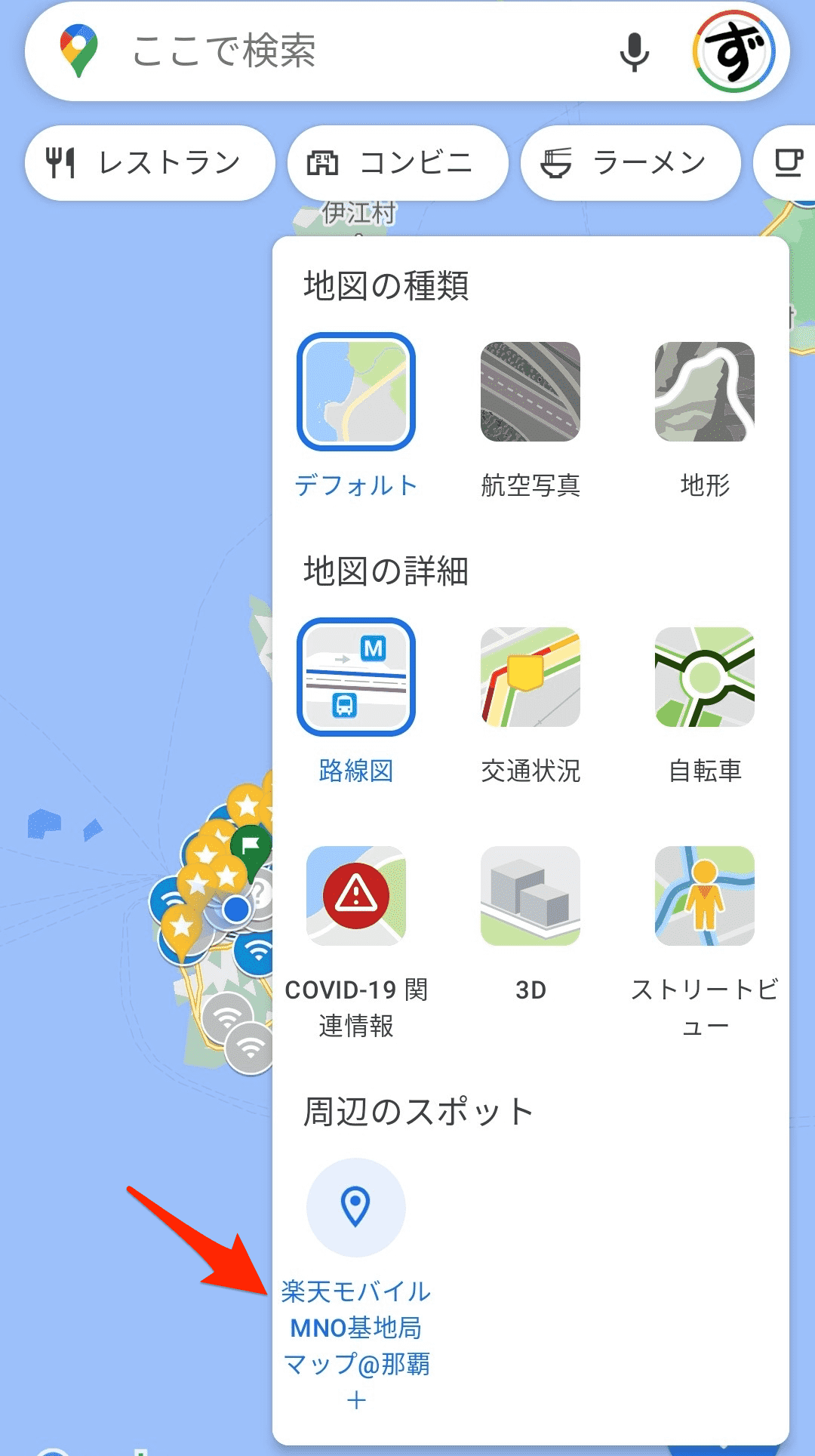Show the COVID-19 関連情報 layer
Image resolution: width=815 pixels, height=1456 pixels.
pos(356,896)
